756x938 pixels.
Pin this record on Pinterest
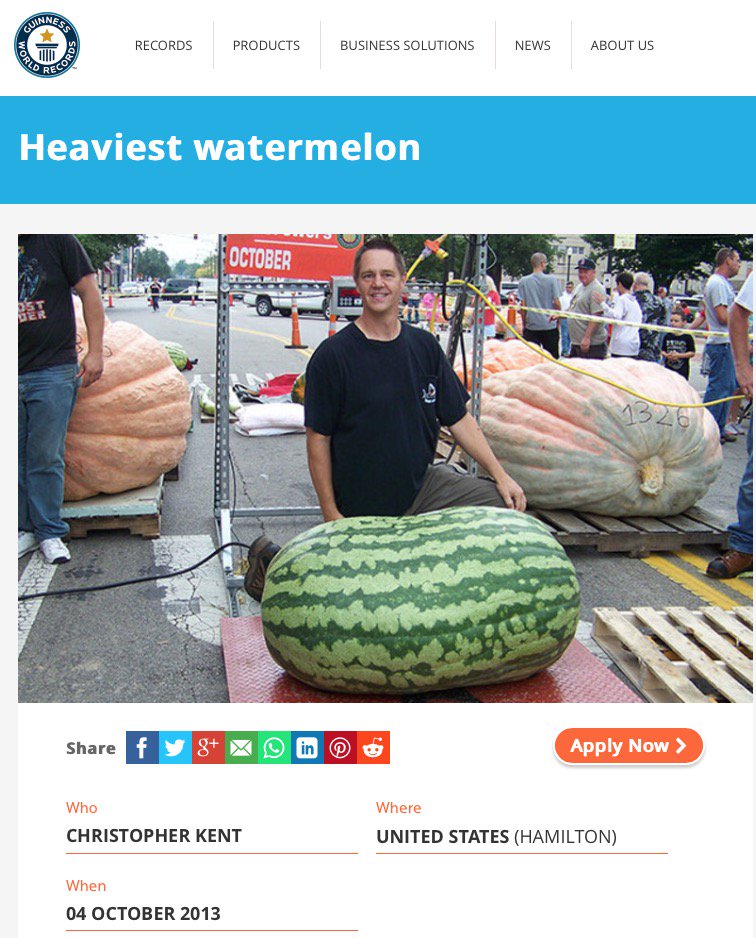click(x=340, y=748)
